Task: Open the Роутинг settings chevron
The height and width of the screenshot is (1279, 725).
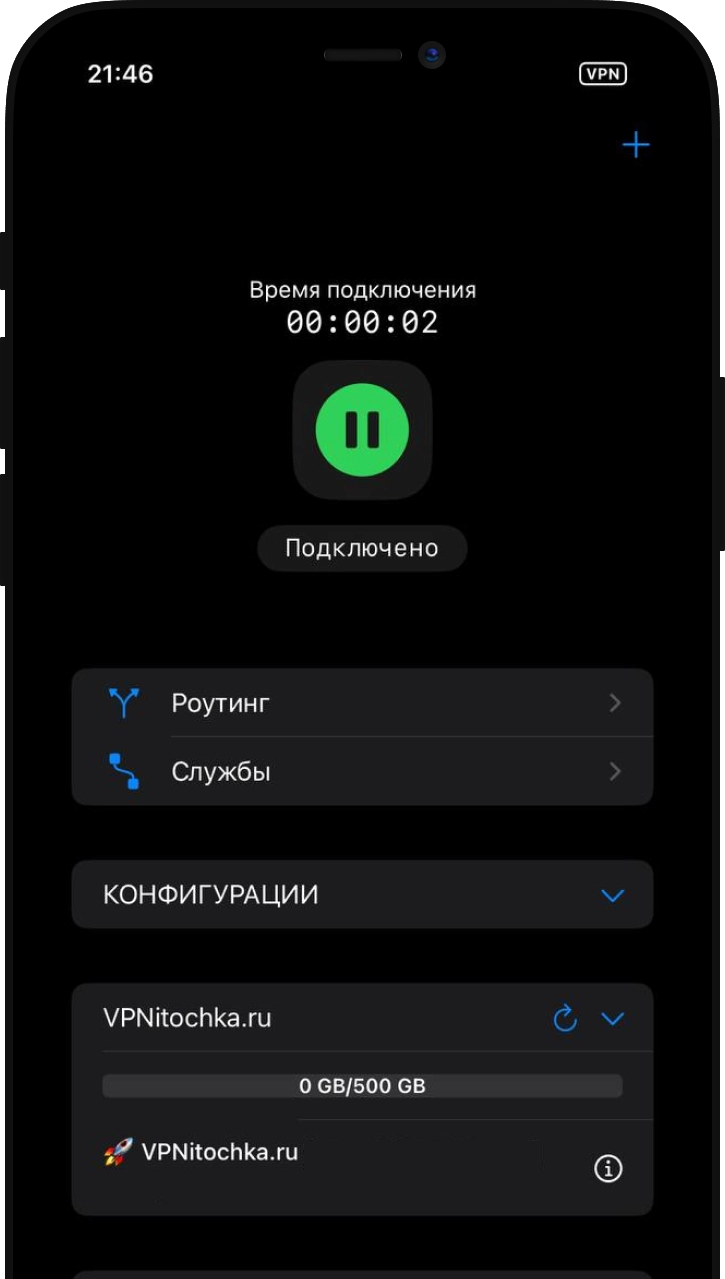Action: point(616,702)
